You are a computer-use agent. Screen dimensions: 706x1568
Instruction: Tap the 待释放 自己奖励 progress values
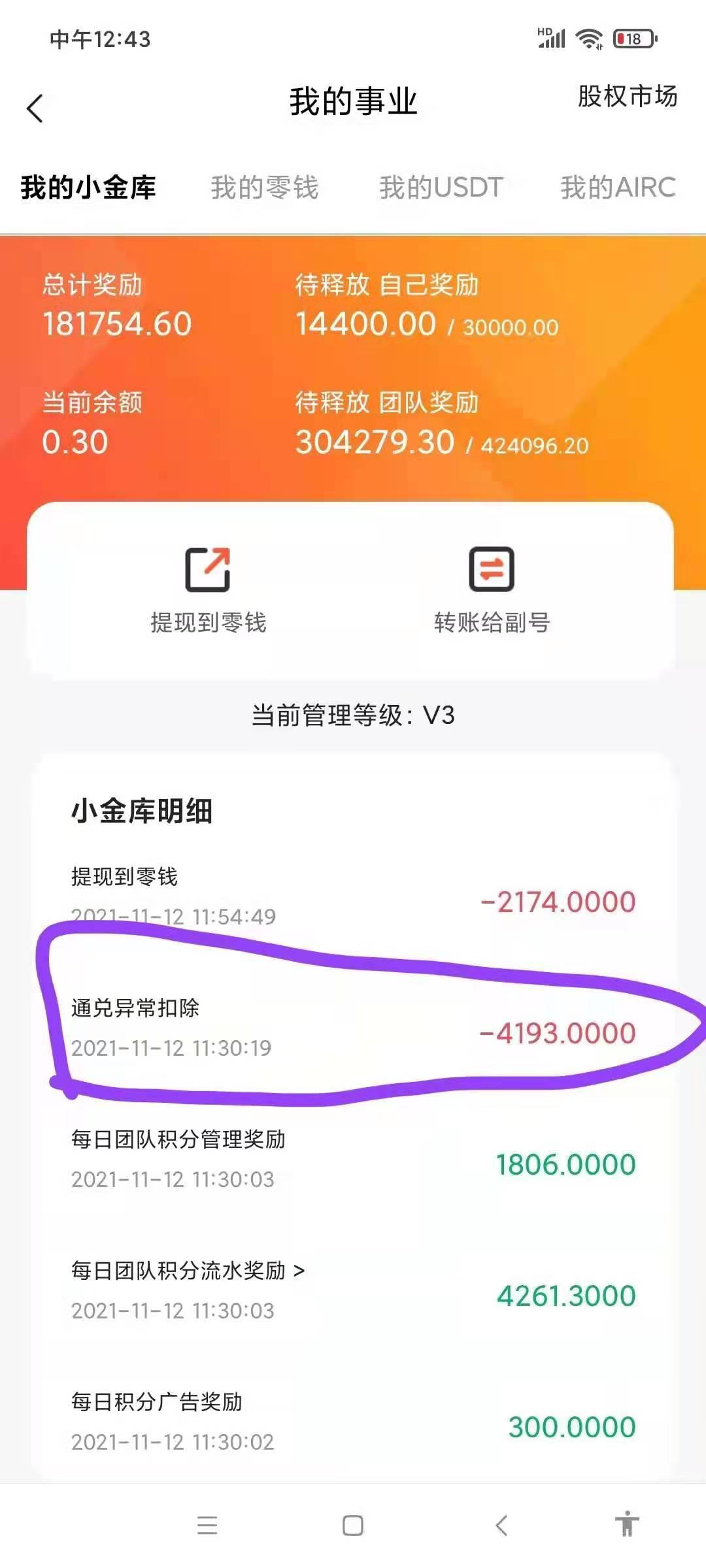click(x=425, y=323)
